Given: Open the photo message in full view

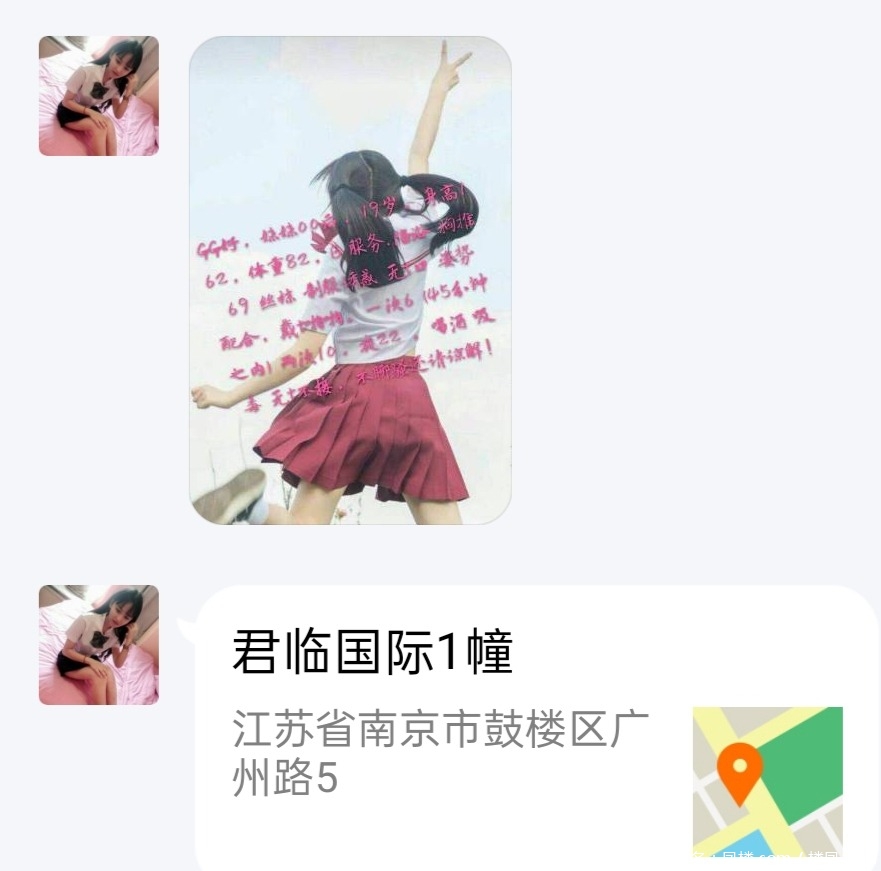Looking at the screenshot, I should (x=350, y=280).
